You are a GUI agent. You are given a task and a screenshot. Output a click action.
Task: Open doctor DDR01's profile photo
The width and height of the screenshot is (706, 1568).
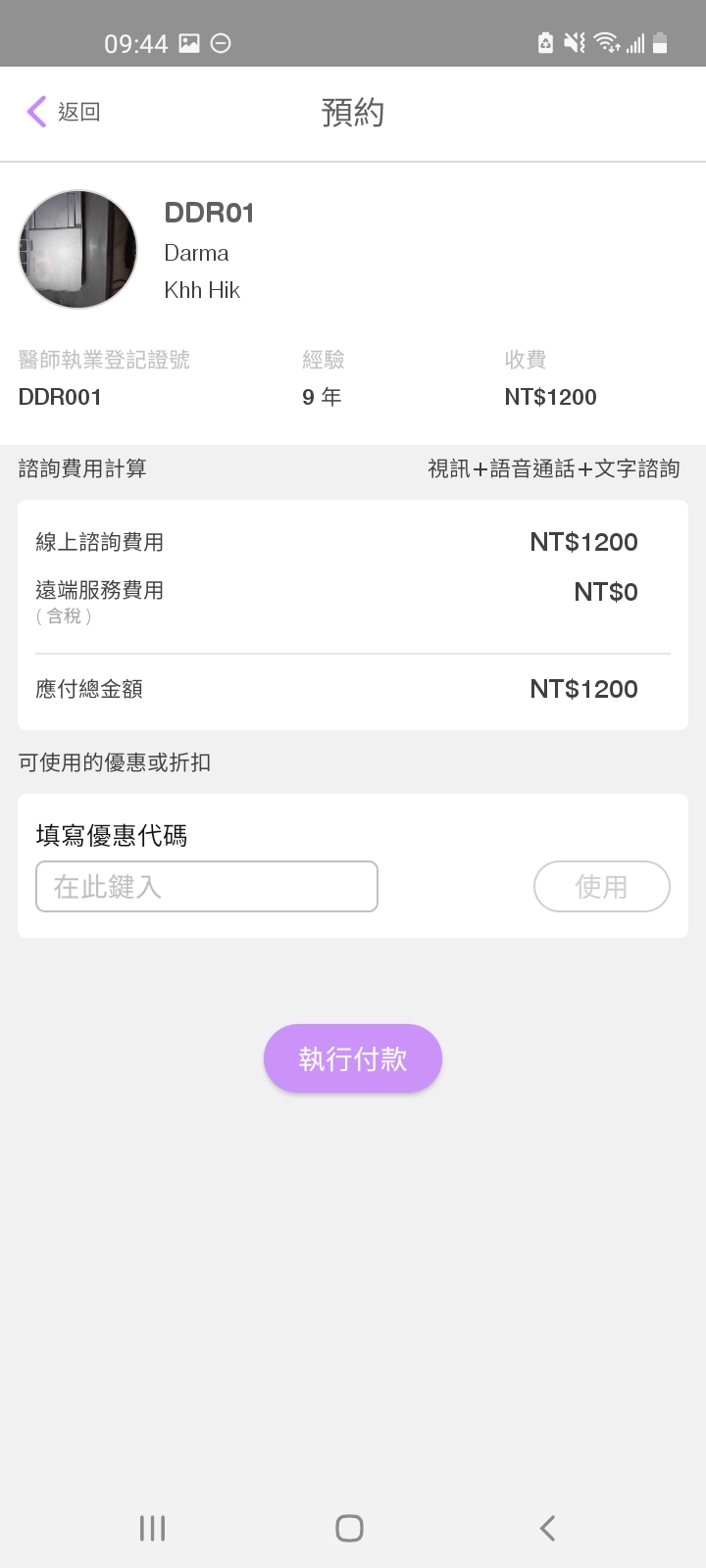click(78, 250)
